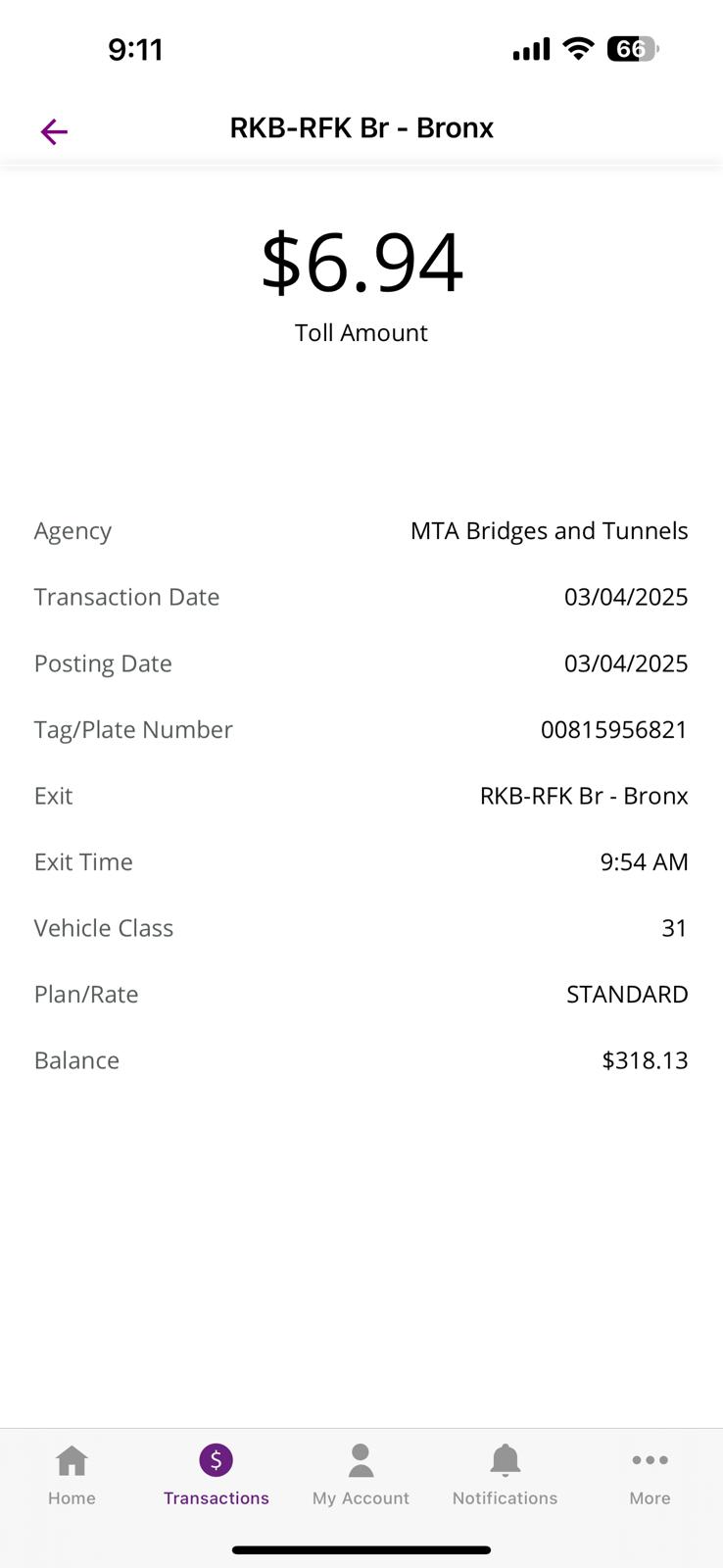Open the Notifications tab
The width and height of the screenshot is (723, 1568).
click(505, 1475)
